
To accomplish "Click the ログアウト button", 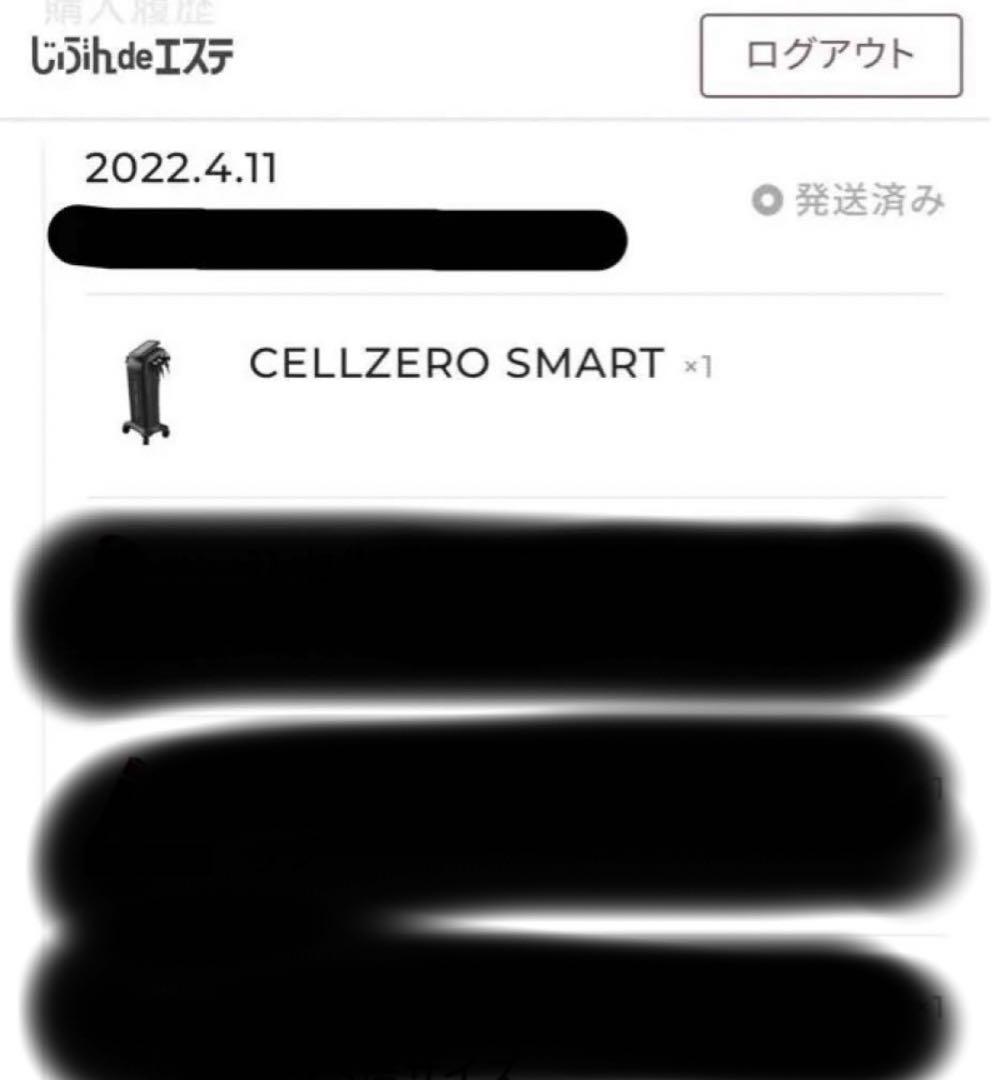I will pos(828,55).
